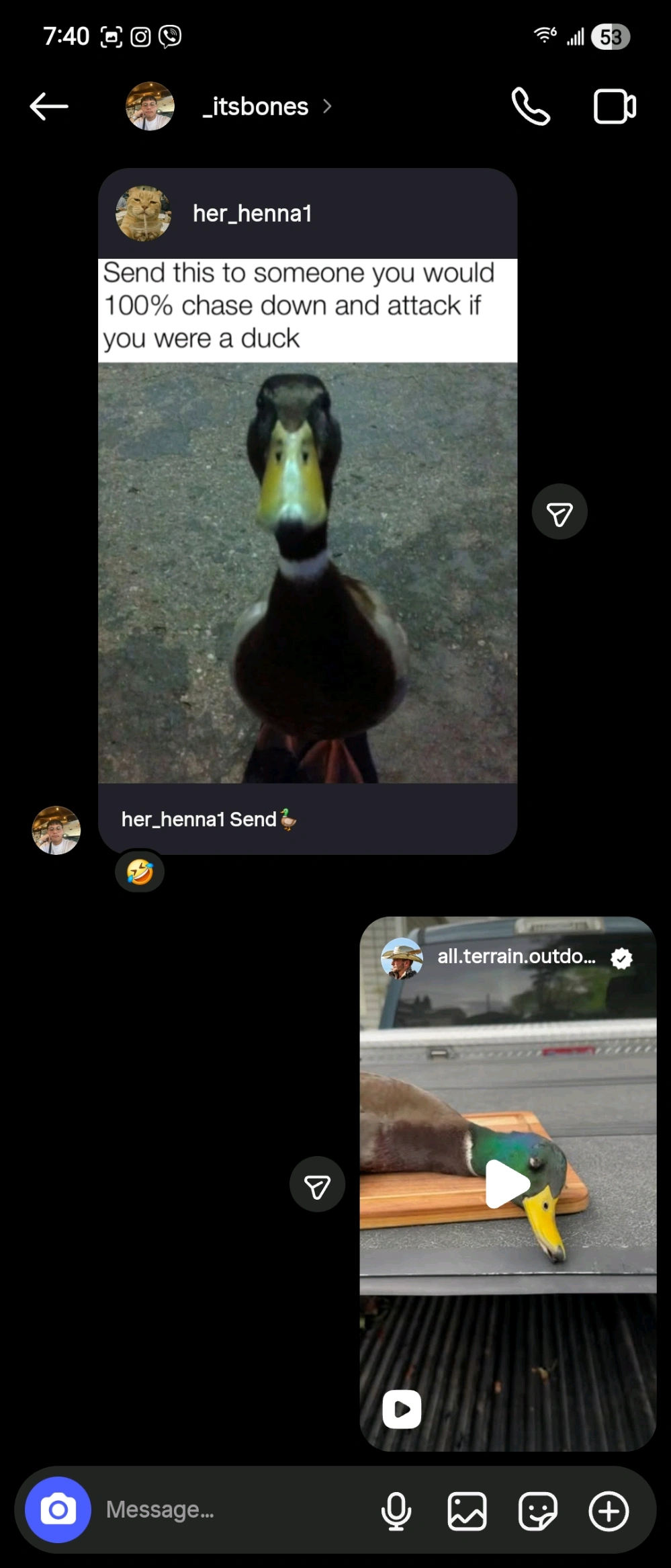671x1568 pixels.
Task: Go back to the inbox
Action: point(49,106)
